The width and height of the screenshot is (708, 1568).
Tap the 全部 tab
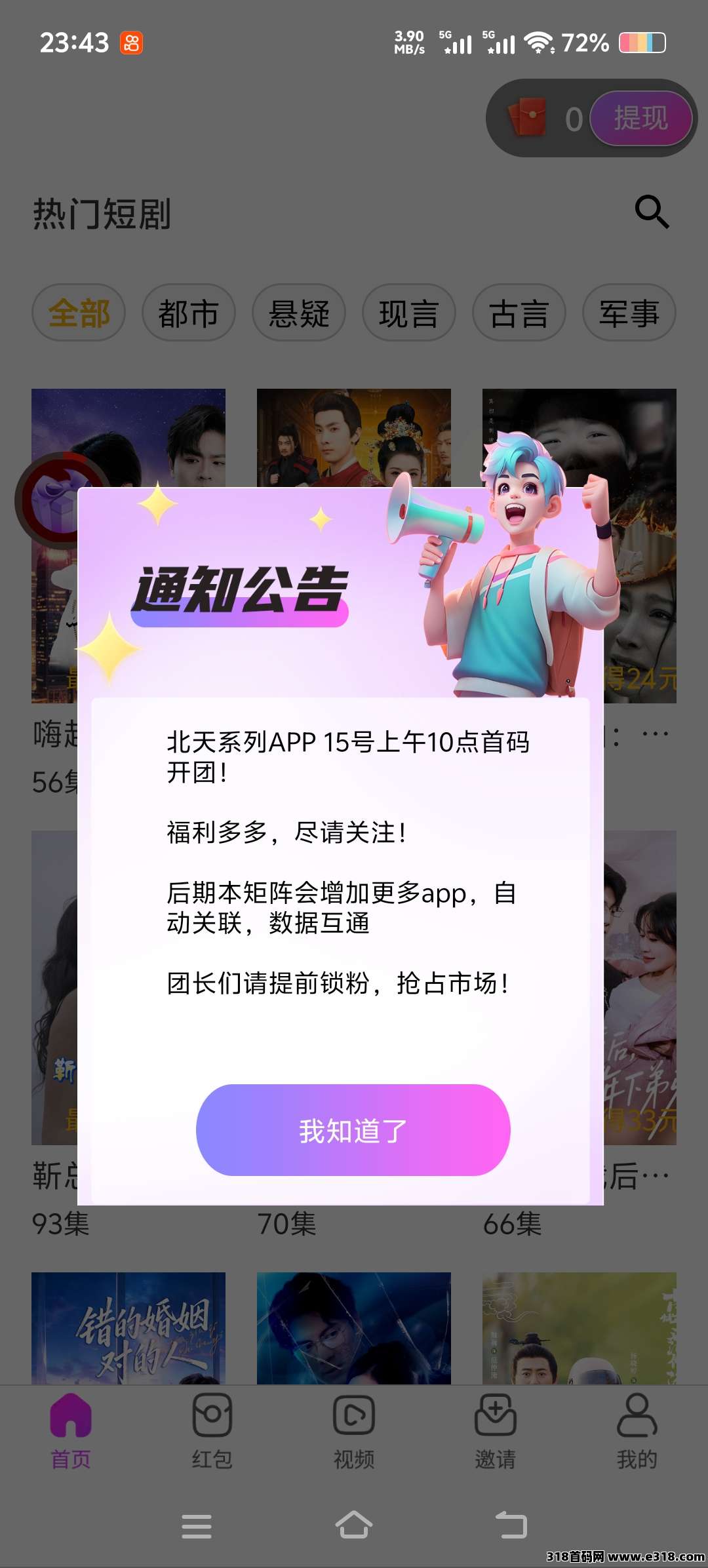(78, 313)
